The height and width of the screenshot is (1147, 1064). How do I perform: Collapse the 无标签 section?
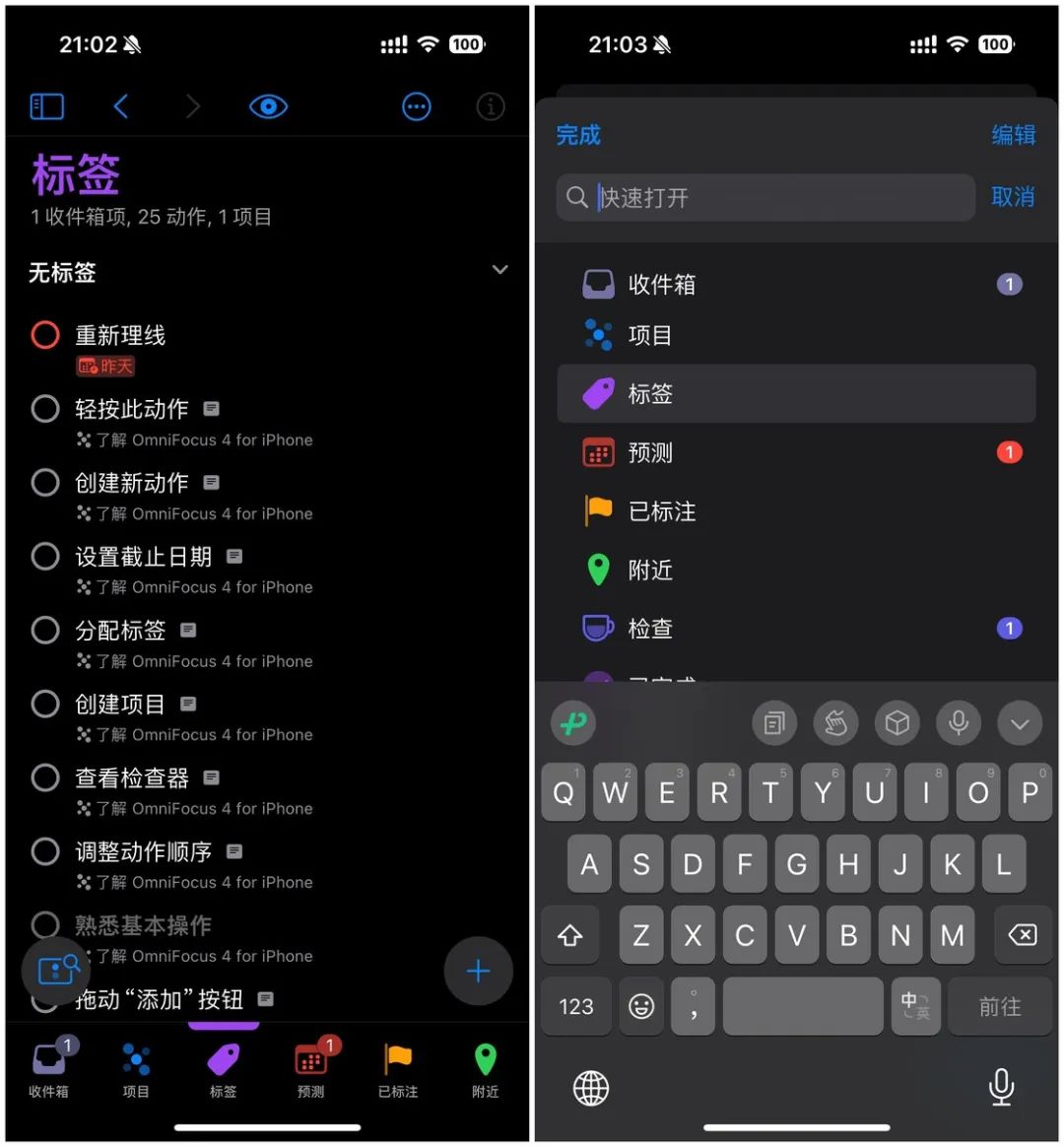[499, 270]
